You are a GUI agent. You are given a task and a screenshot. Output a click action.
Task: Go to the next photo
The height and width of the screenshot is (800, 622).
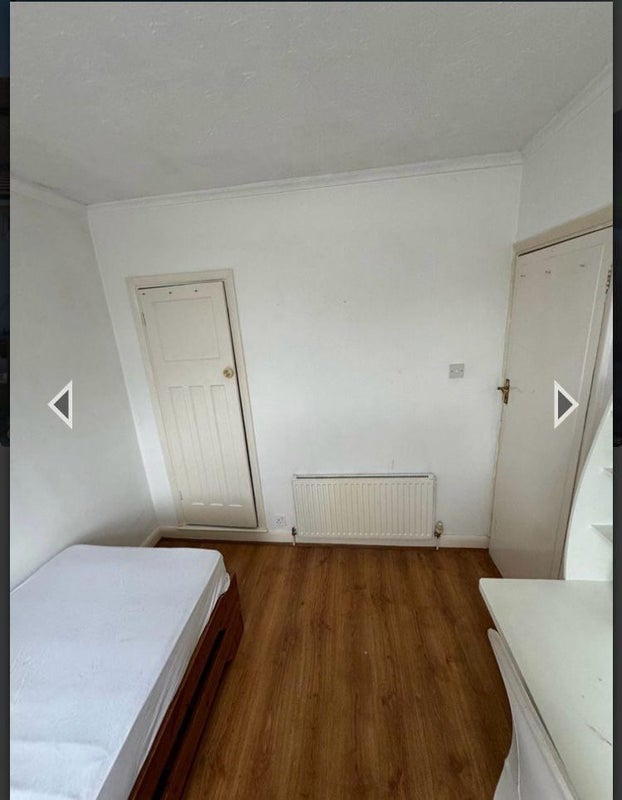(565, 404)
